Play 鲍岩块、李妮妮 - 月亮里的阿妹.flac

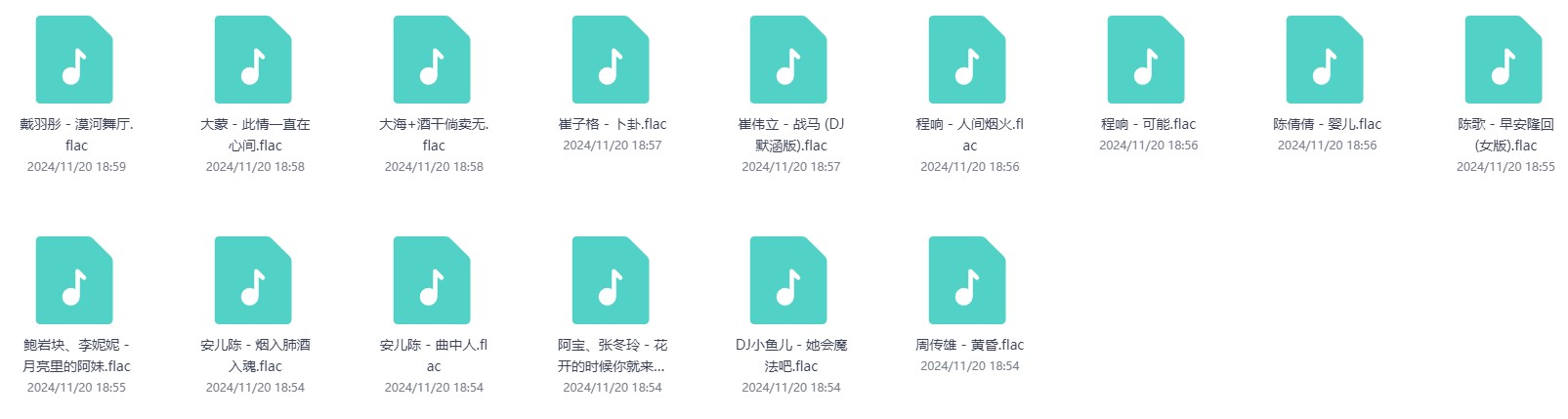[x=75, y=281]
